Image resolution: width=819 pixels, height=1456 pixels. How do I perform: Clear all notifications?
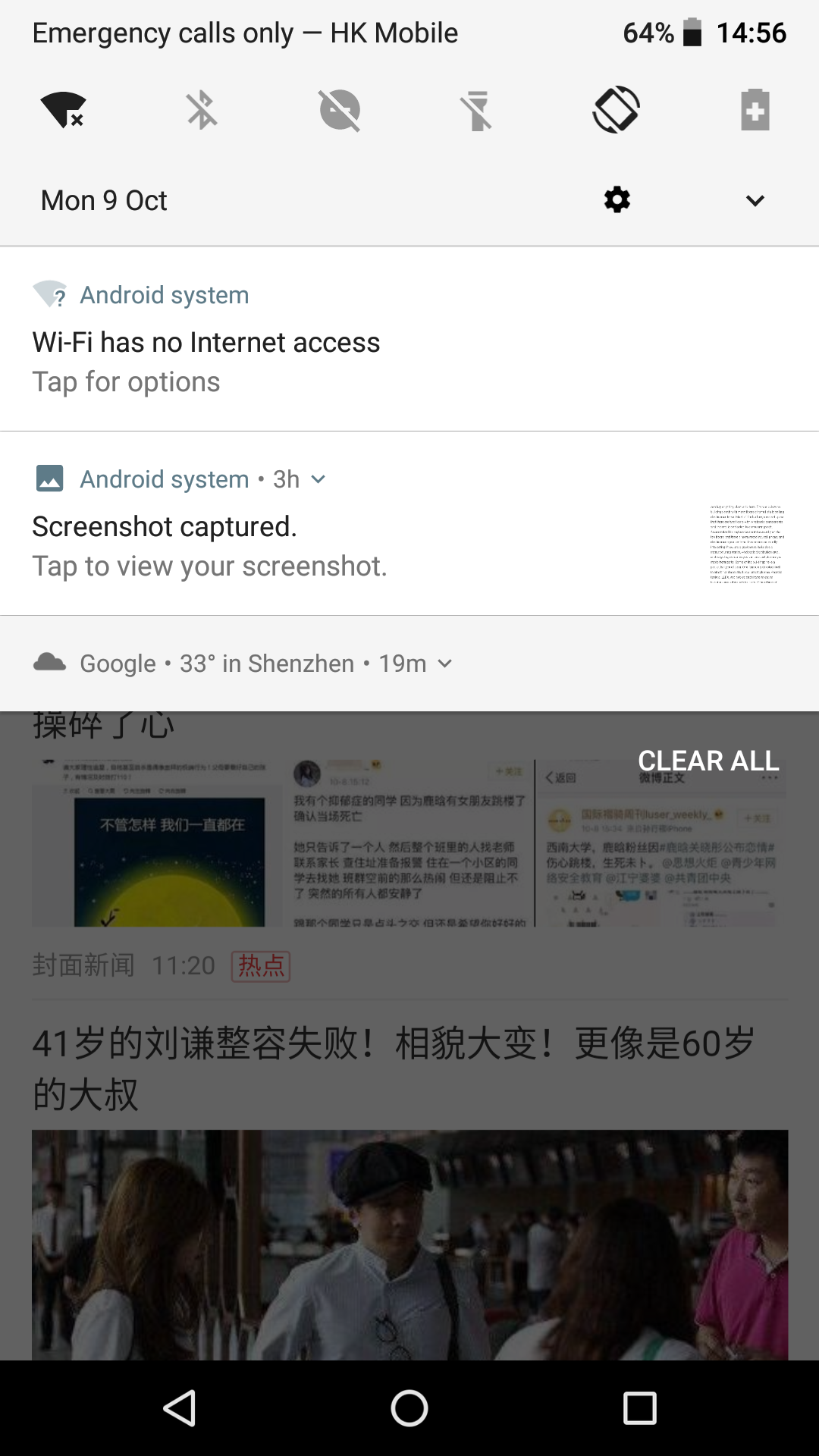(708, 761)
